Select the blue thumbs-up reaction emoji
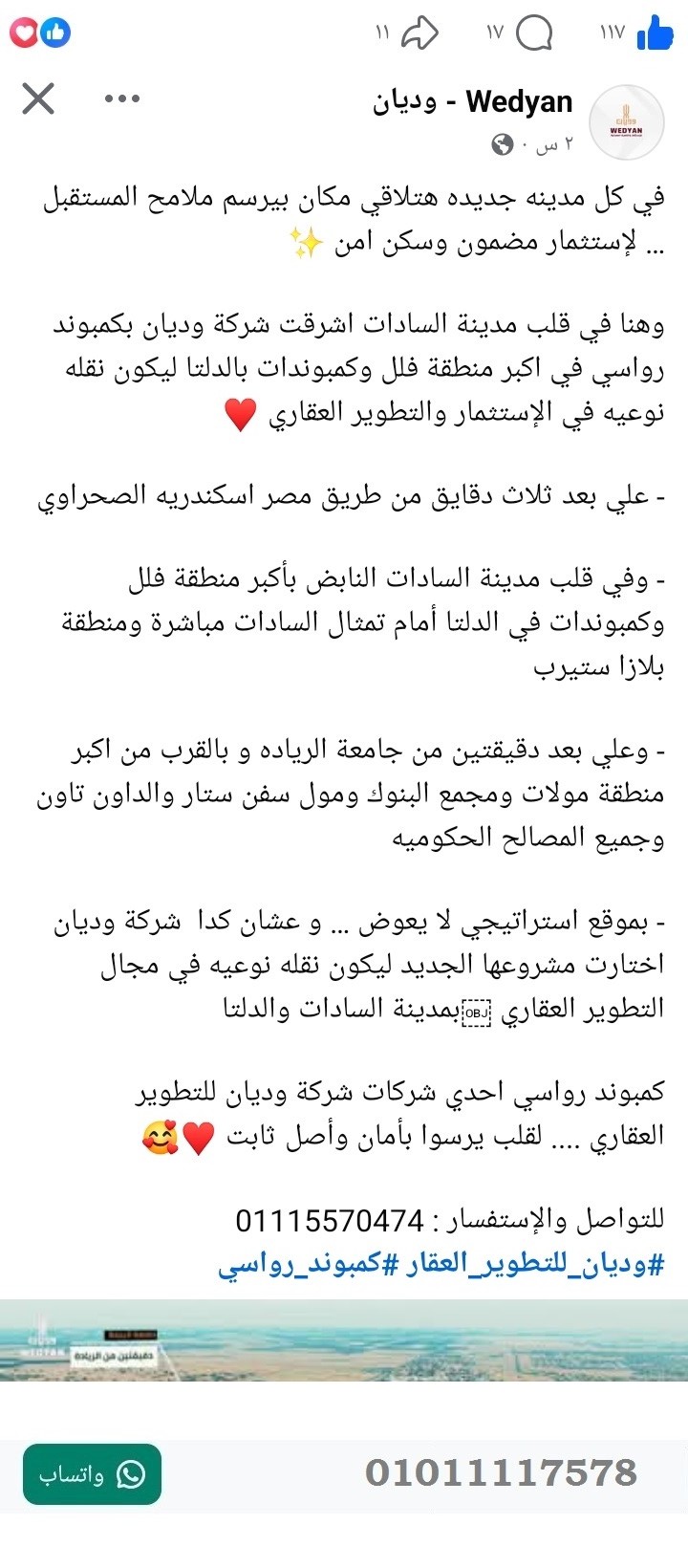Viewport: 688px width, 1568px height. click(57, 33)
